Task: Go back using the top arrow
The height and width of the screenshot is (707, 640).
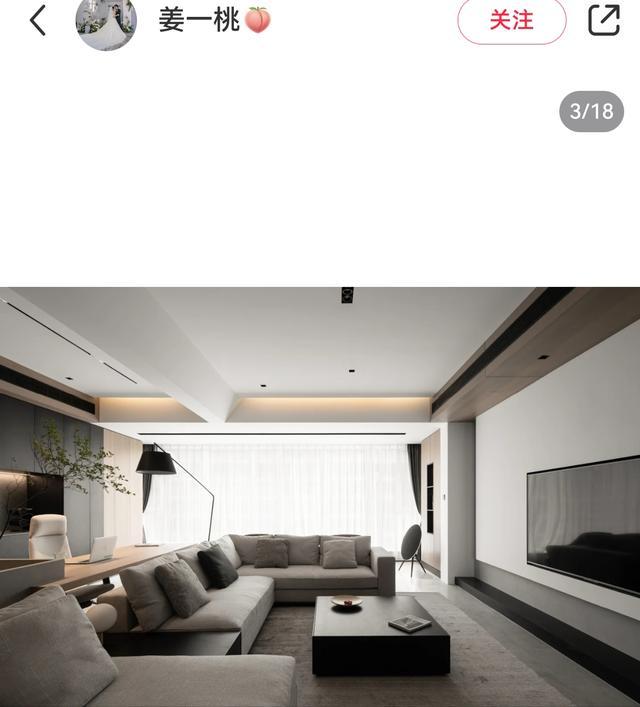Action: click(x=38, y=20)
